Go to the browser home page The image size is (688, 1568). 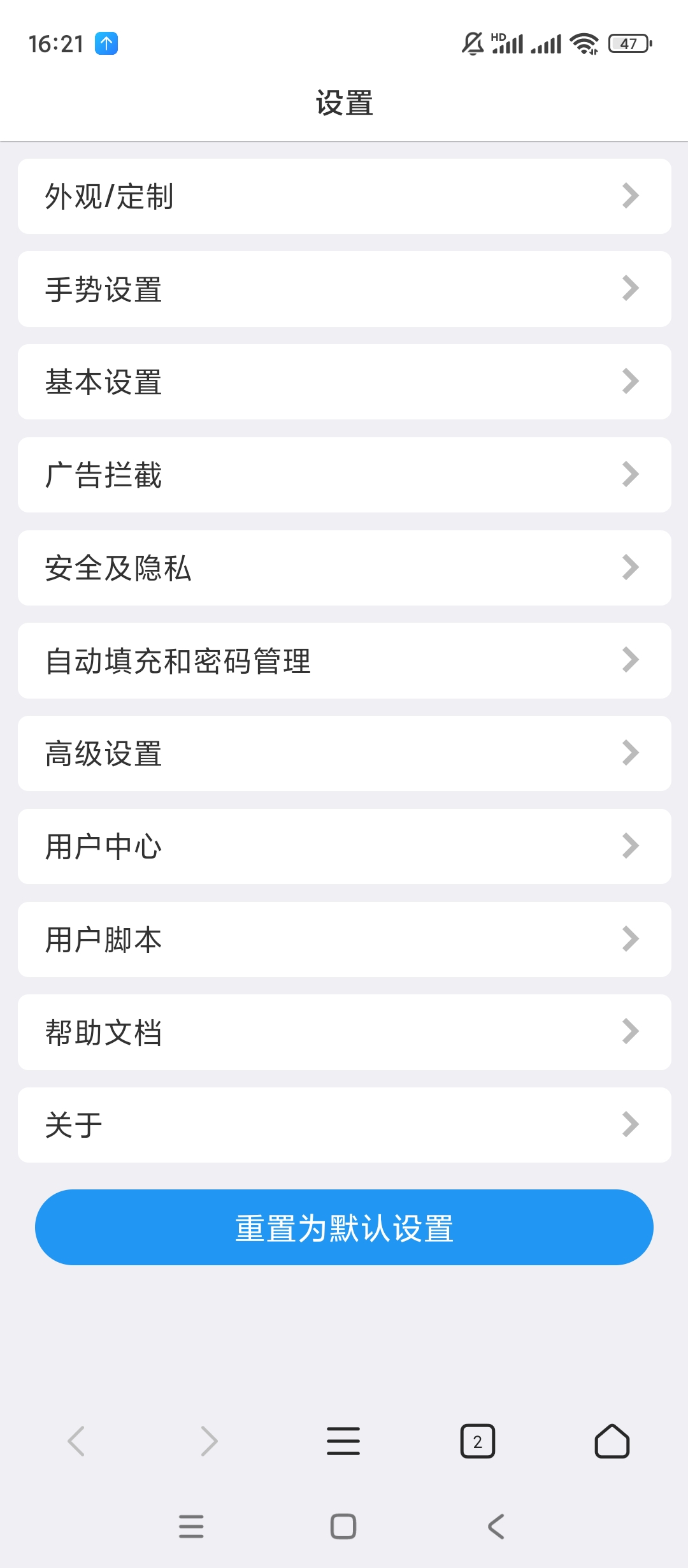[x=612, y=1441]
